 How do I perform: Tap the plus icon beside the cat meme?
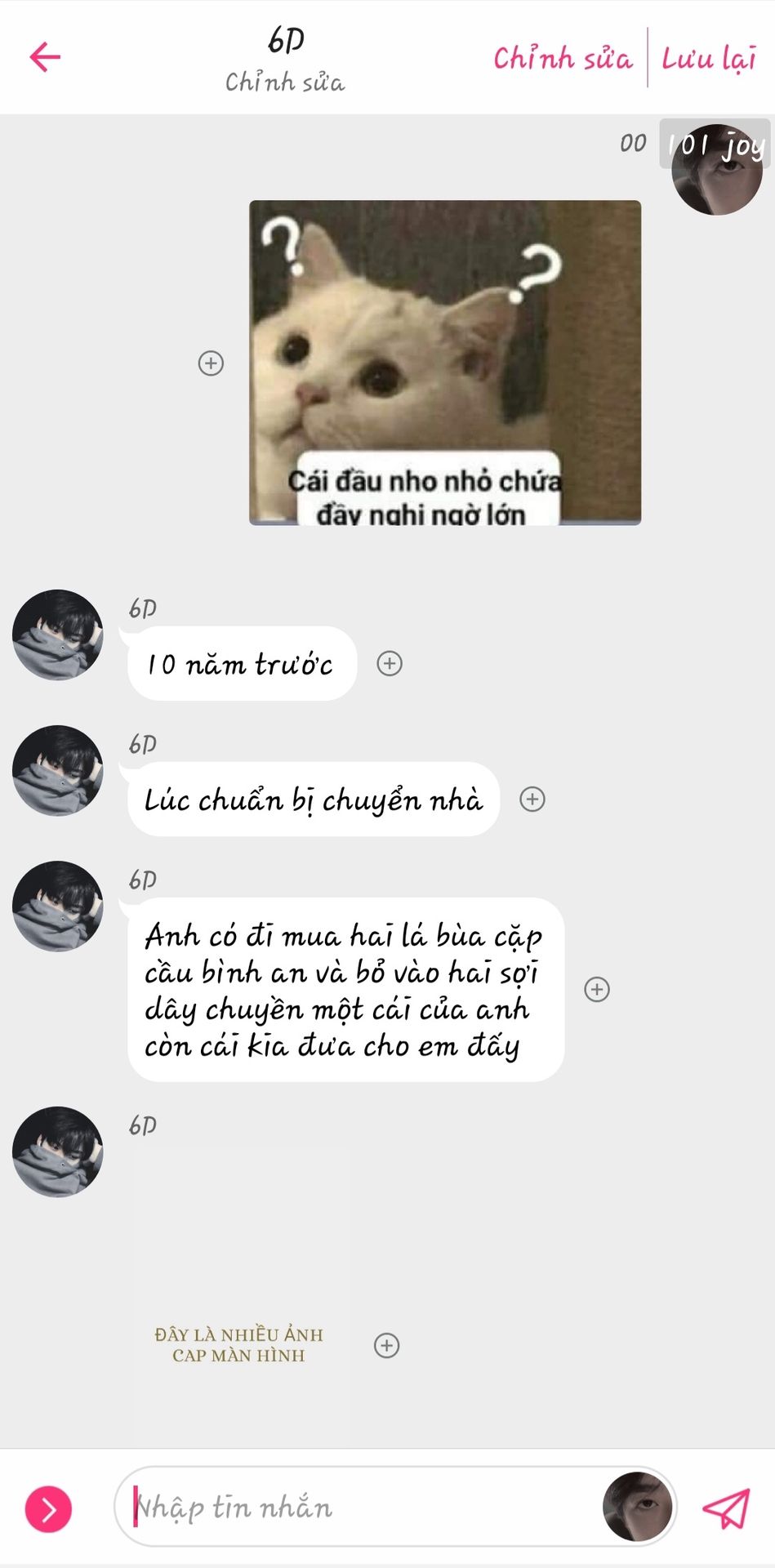(211, 363)
